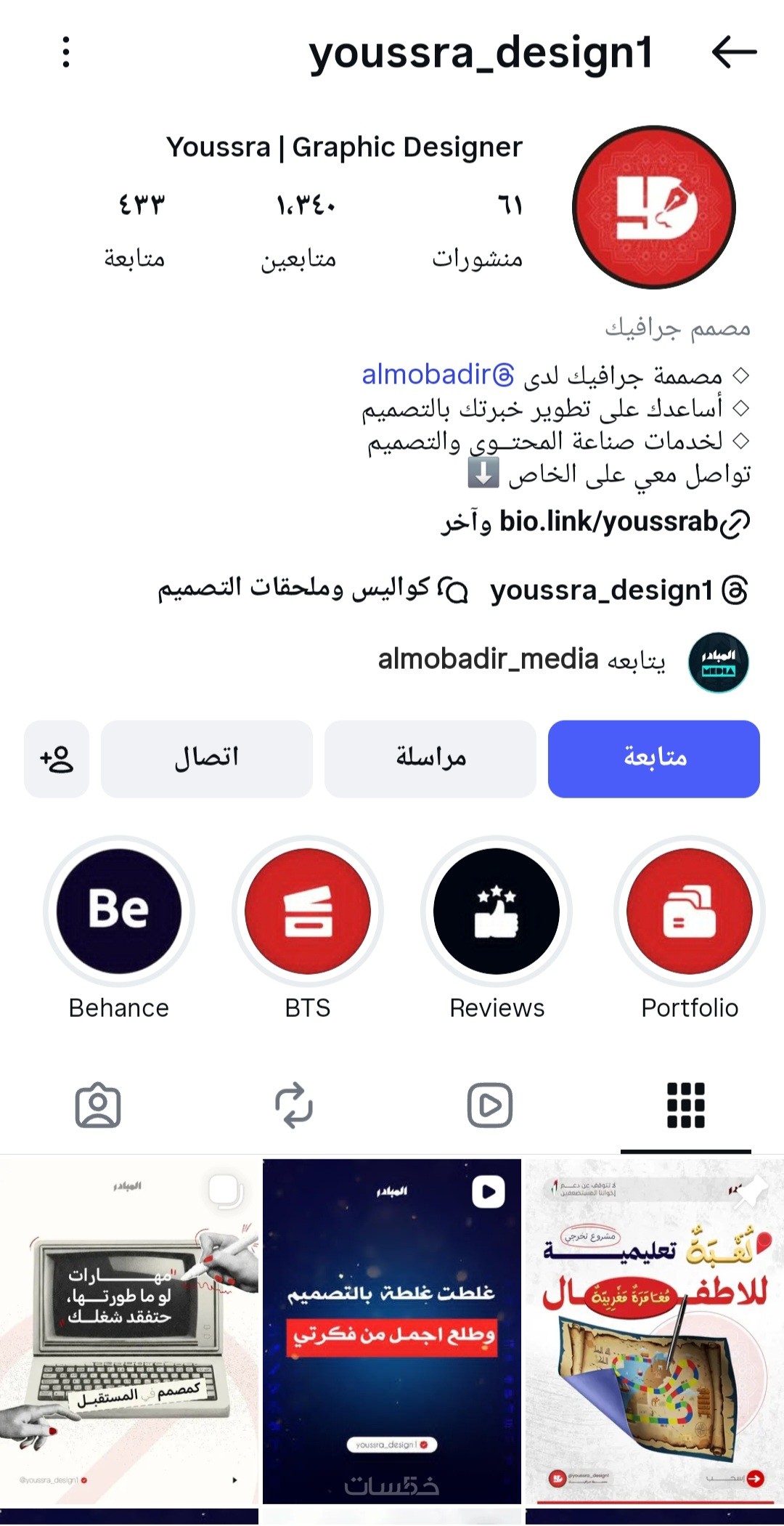View the profile picture

(x=653, y=207)
